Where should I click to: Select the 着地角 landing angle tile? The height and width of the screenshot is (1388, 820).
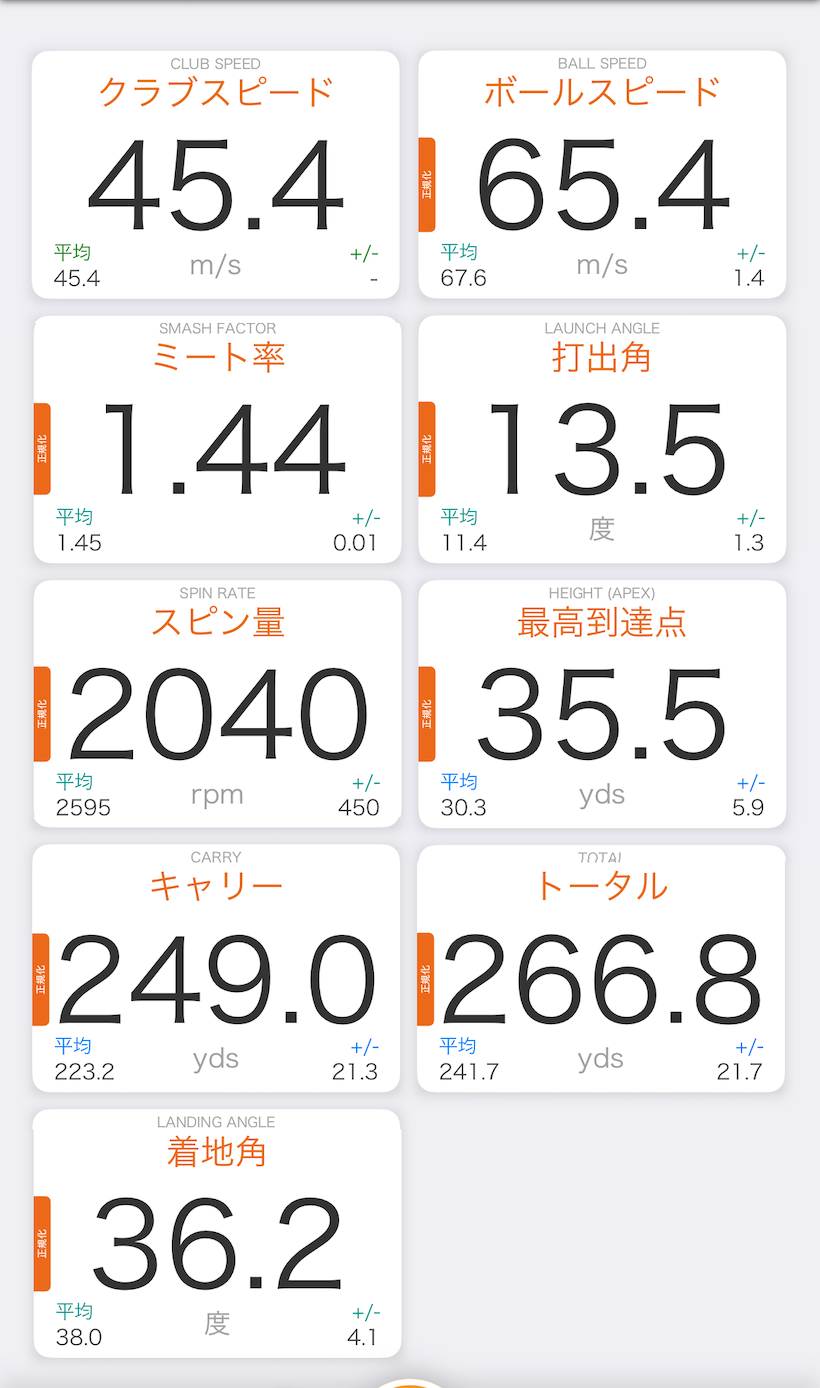(217, 1233)
